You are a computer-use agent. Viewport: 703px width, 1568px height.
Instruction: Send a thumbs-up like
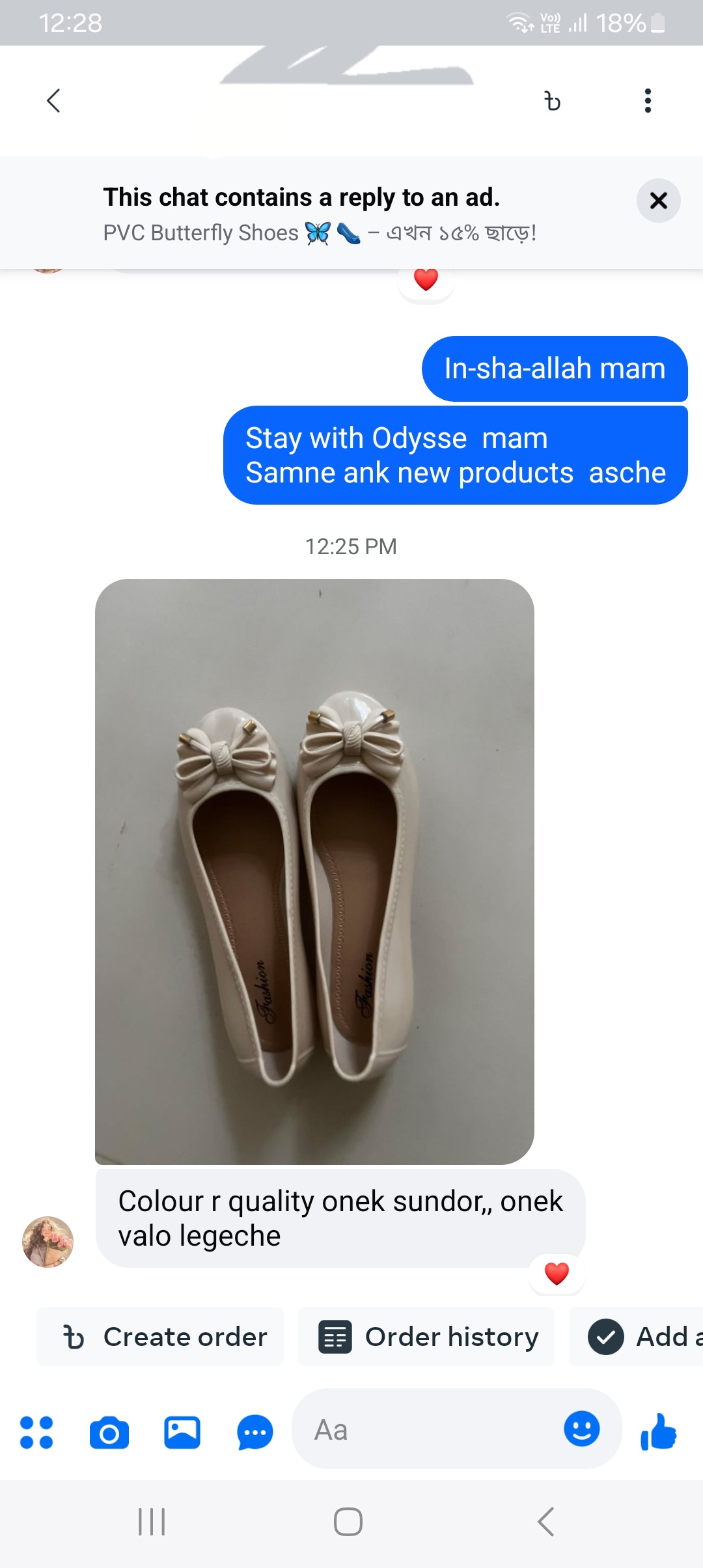click(x=659, y=1431)
